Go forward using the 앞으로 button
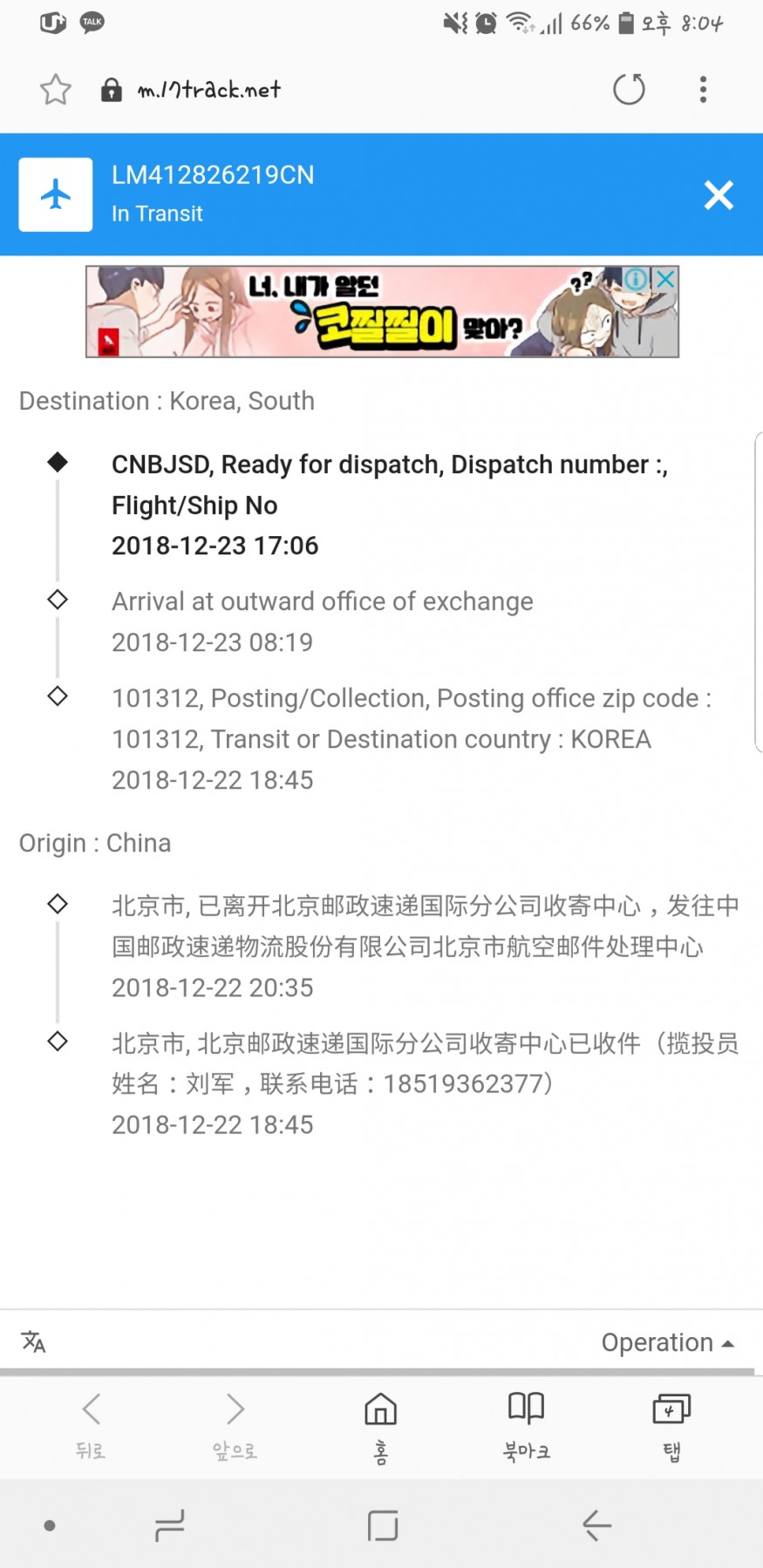The image size is (763, 1568). (235, 1425)
